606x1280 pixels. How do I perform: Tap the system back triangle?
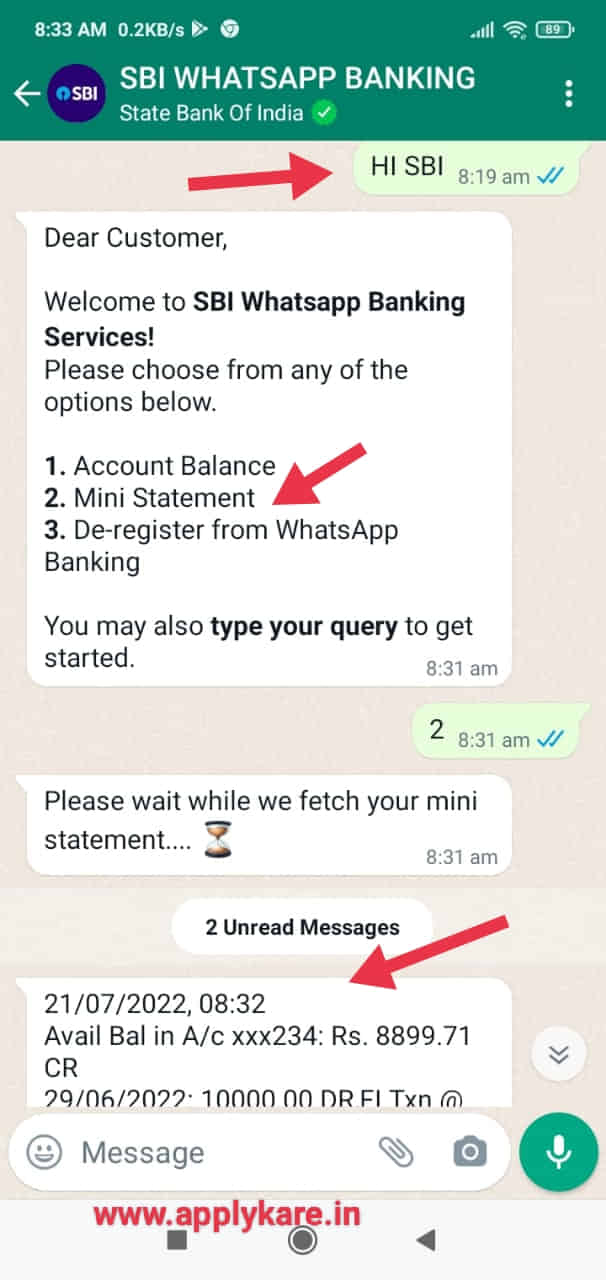pyautogui.click(x=427, y=1241)
